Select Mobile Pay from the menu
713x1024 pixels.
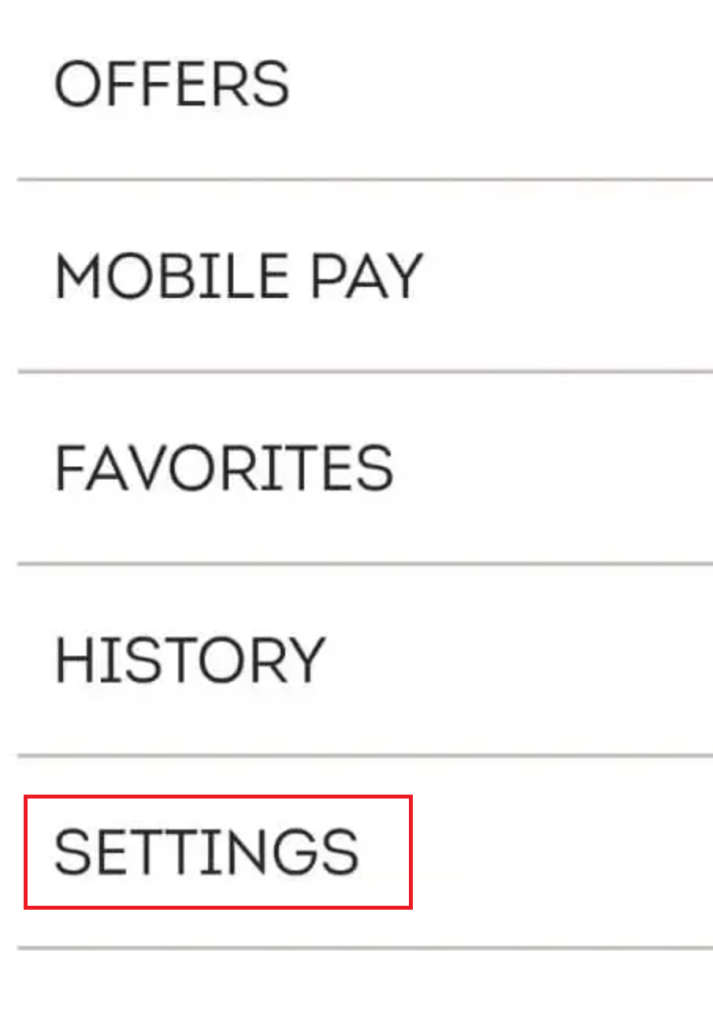click(x=238, y=276)
